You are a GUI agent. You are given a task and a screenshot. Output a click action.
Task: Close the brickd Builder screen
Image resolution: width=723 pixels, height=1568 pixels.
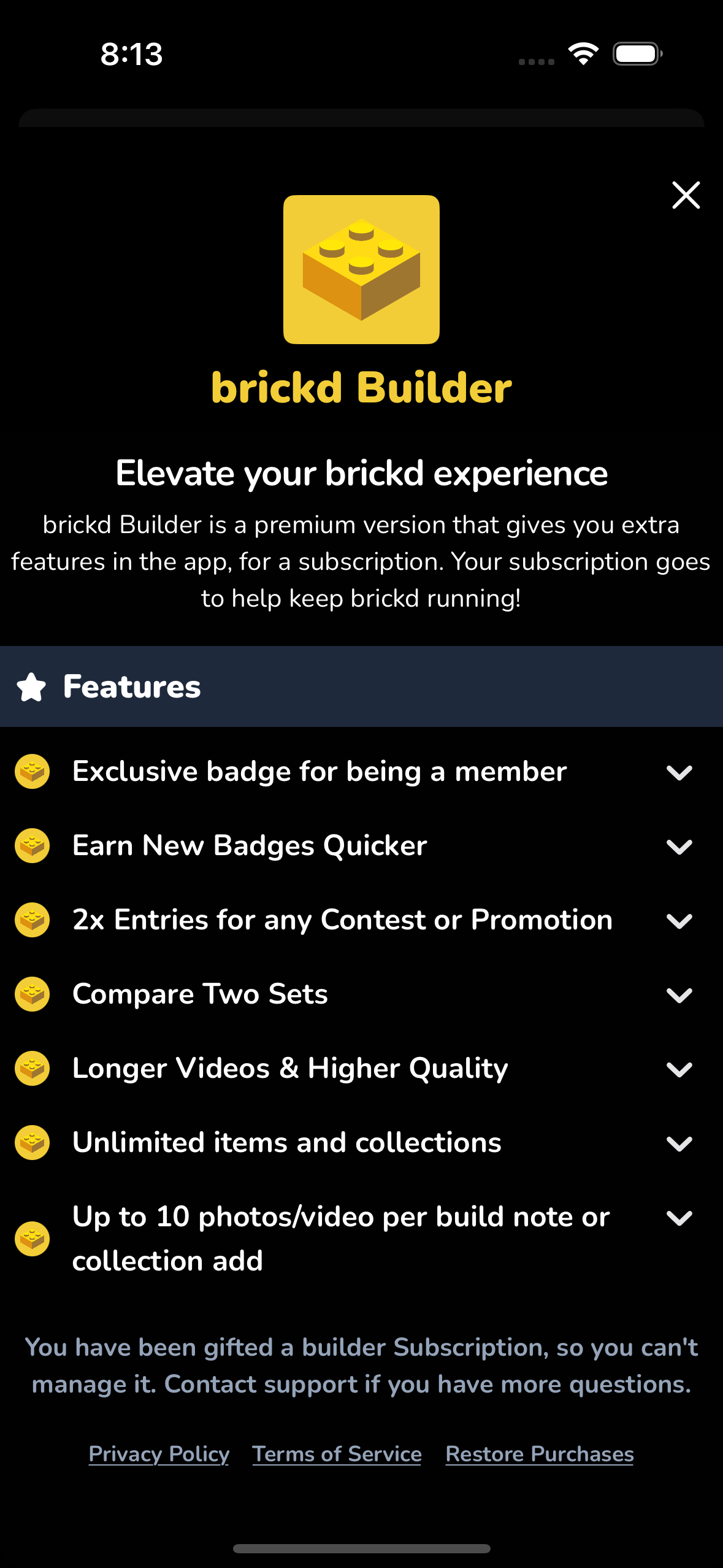[x=686, y=196]
